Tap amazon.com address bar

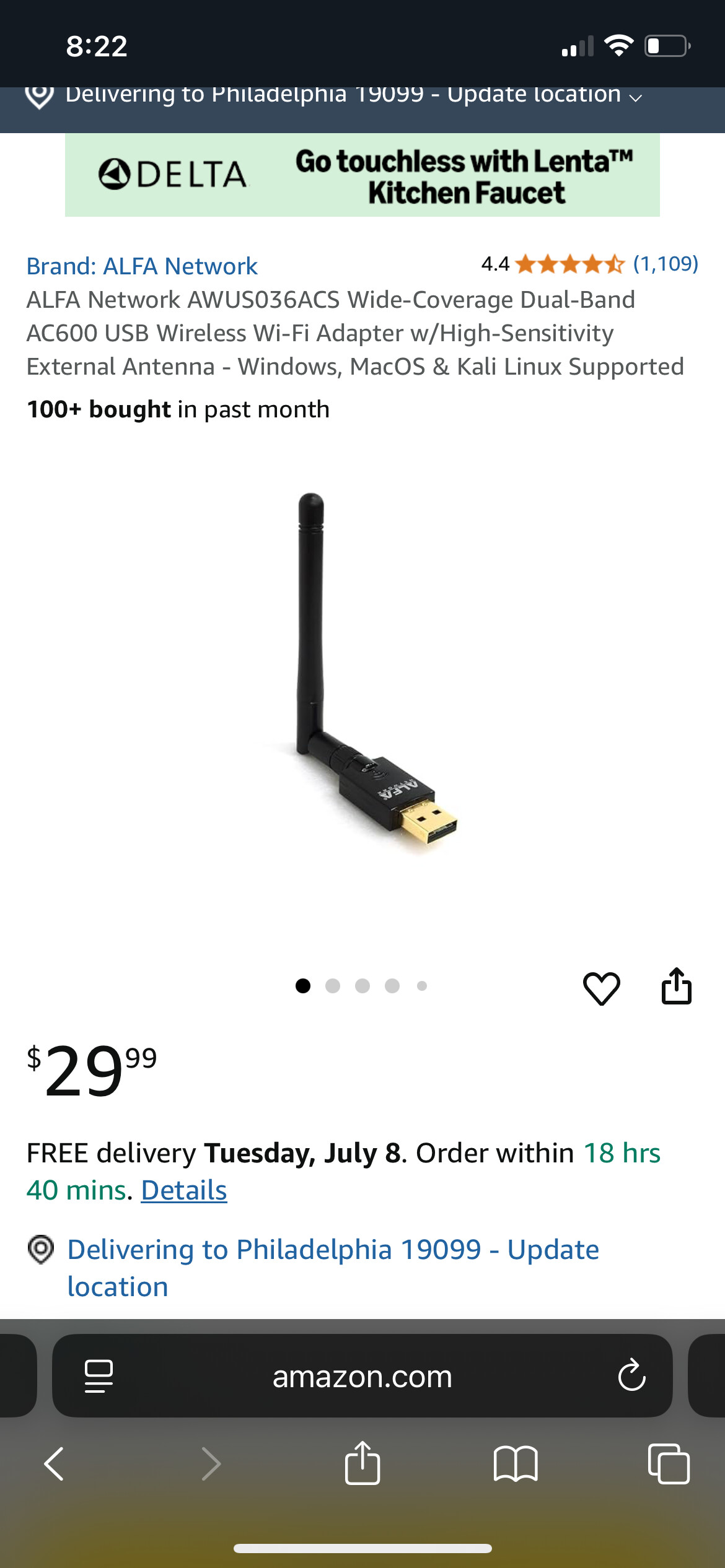point(362,1376)
